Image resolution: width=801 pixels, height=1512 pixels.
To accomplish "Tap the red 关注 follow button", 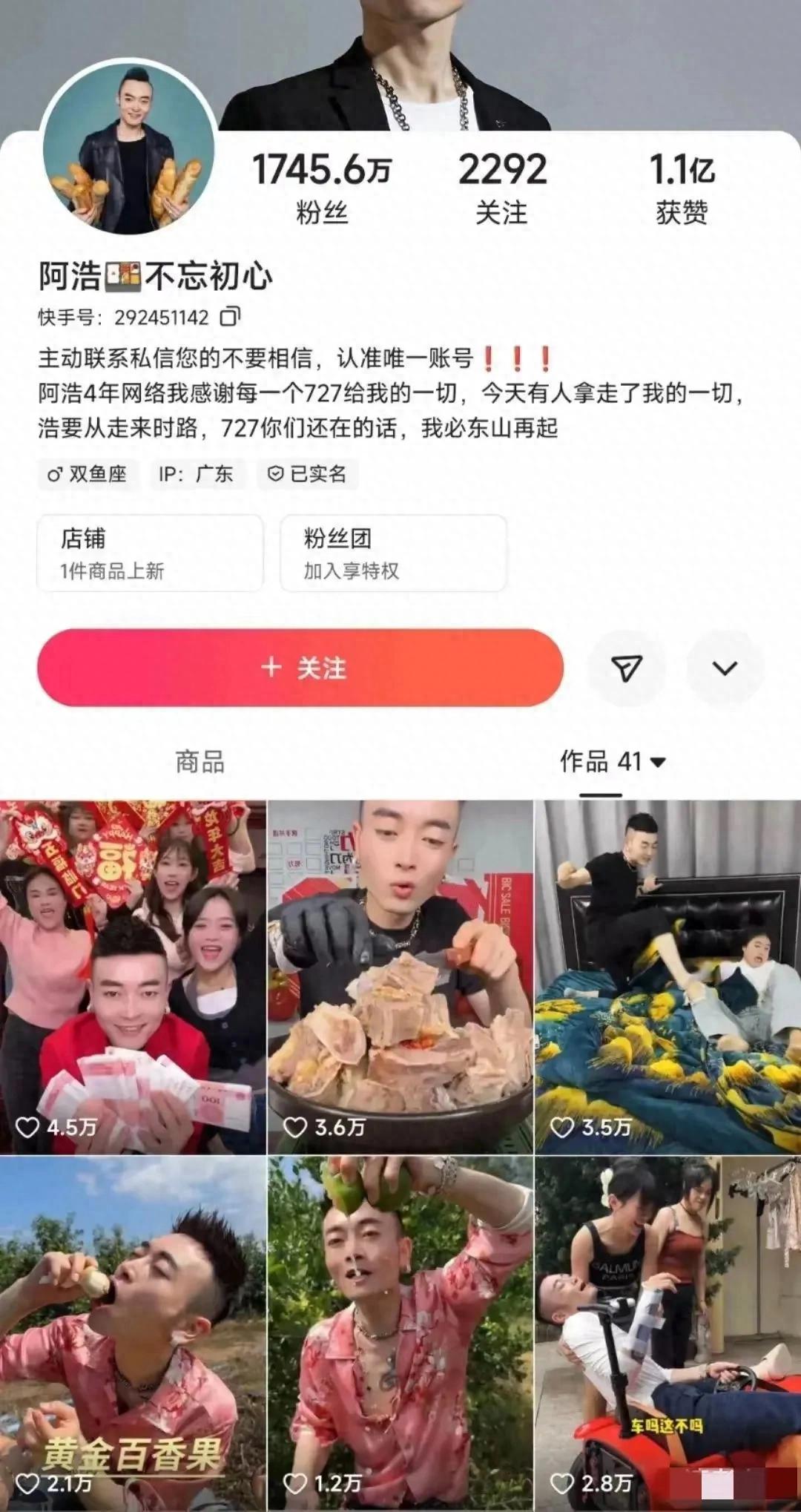I will pyautogui.click(x=300, y=668).
